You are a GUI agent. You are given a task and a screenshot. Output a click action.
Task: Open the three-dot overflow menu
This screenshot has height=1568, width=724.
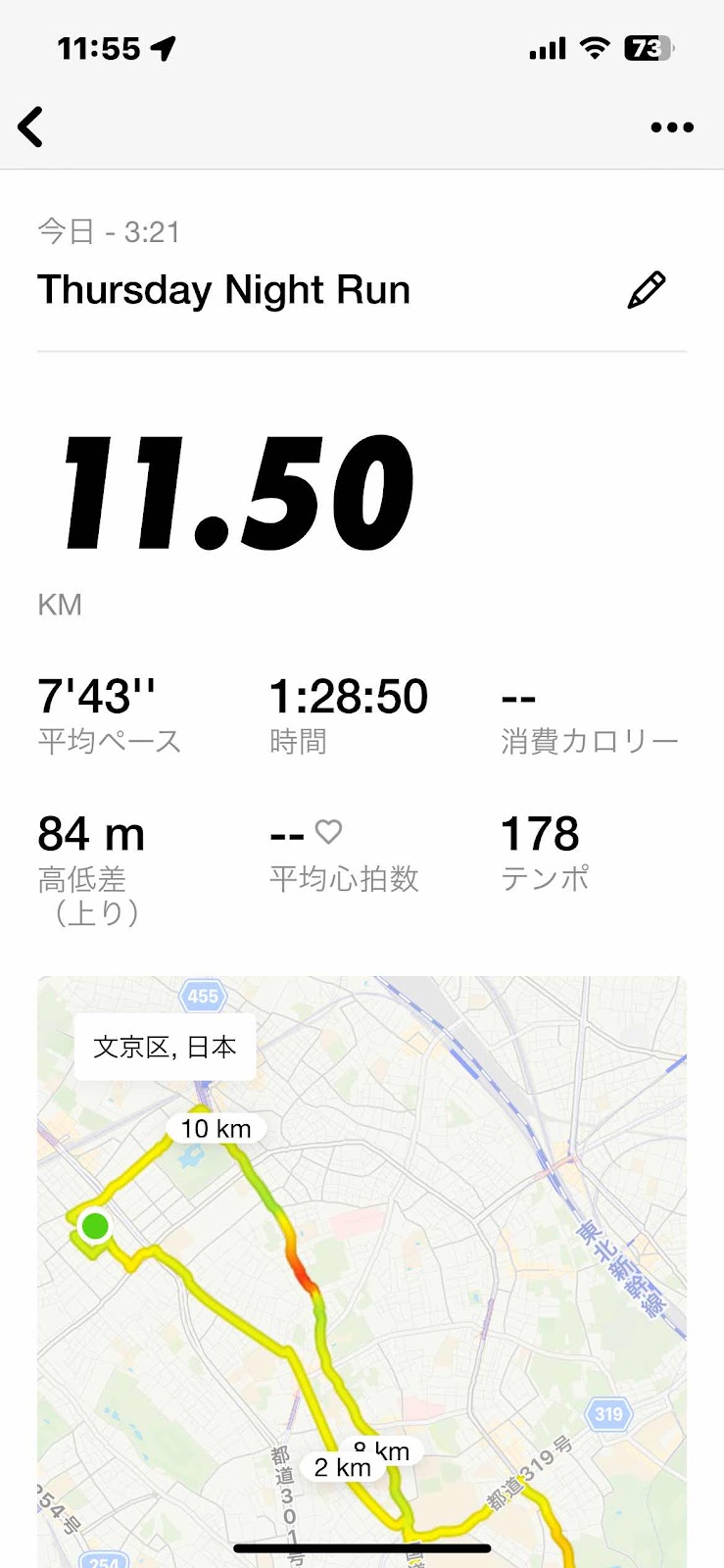coord(672,127)
